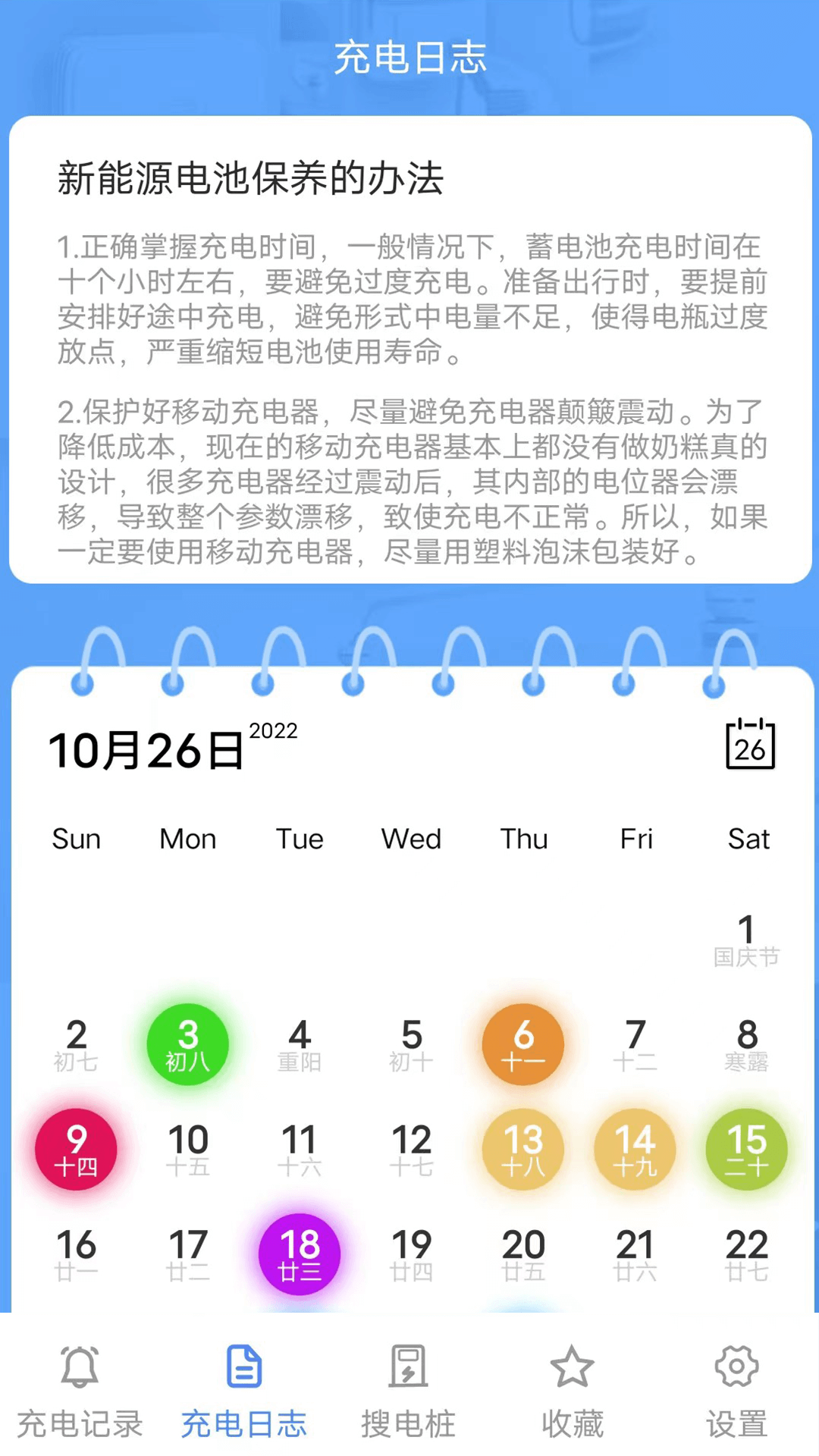Select October 6 on the calendar
Viewport: 819px width, 1456px height.
[523, 1044]
